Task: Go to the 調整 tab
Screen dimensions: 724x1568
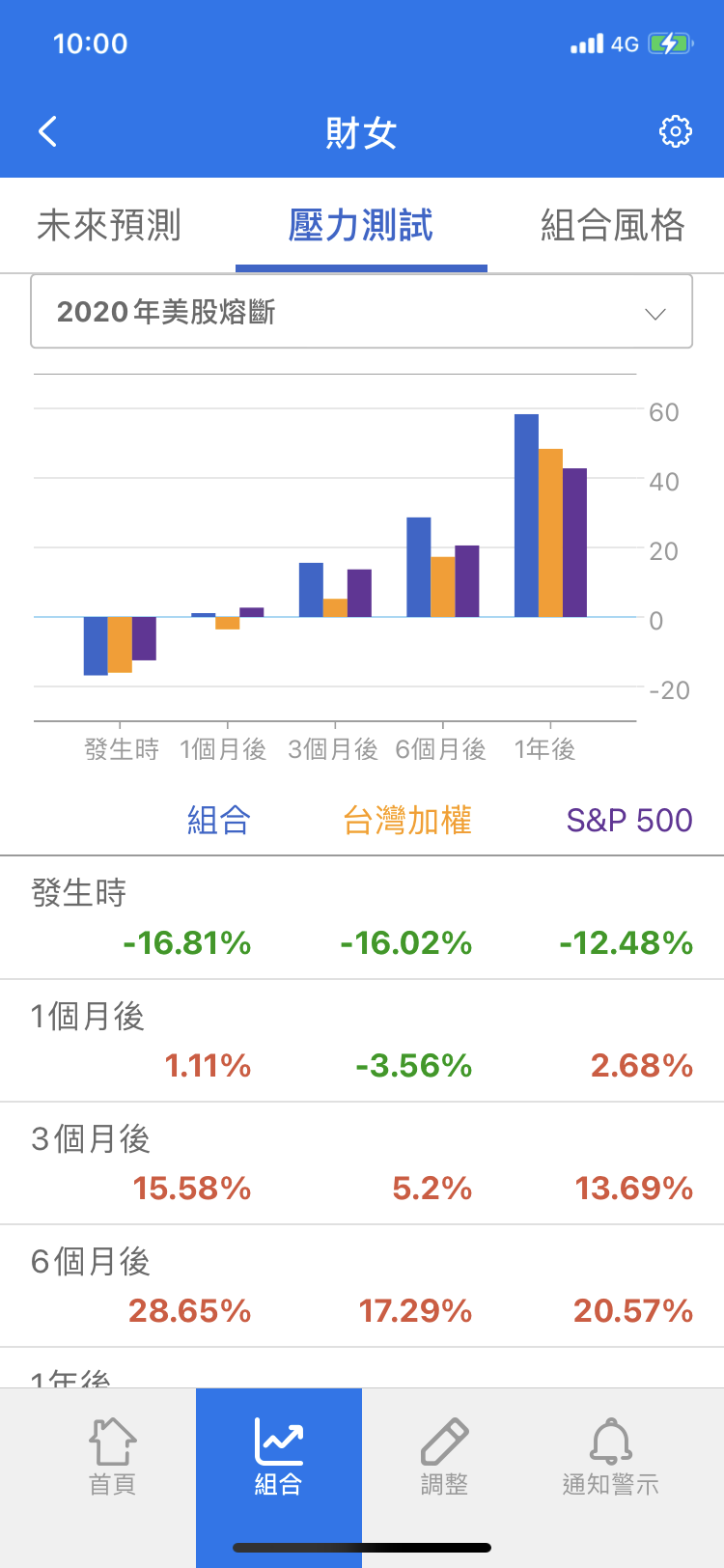Action: tap(445, 1456)
